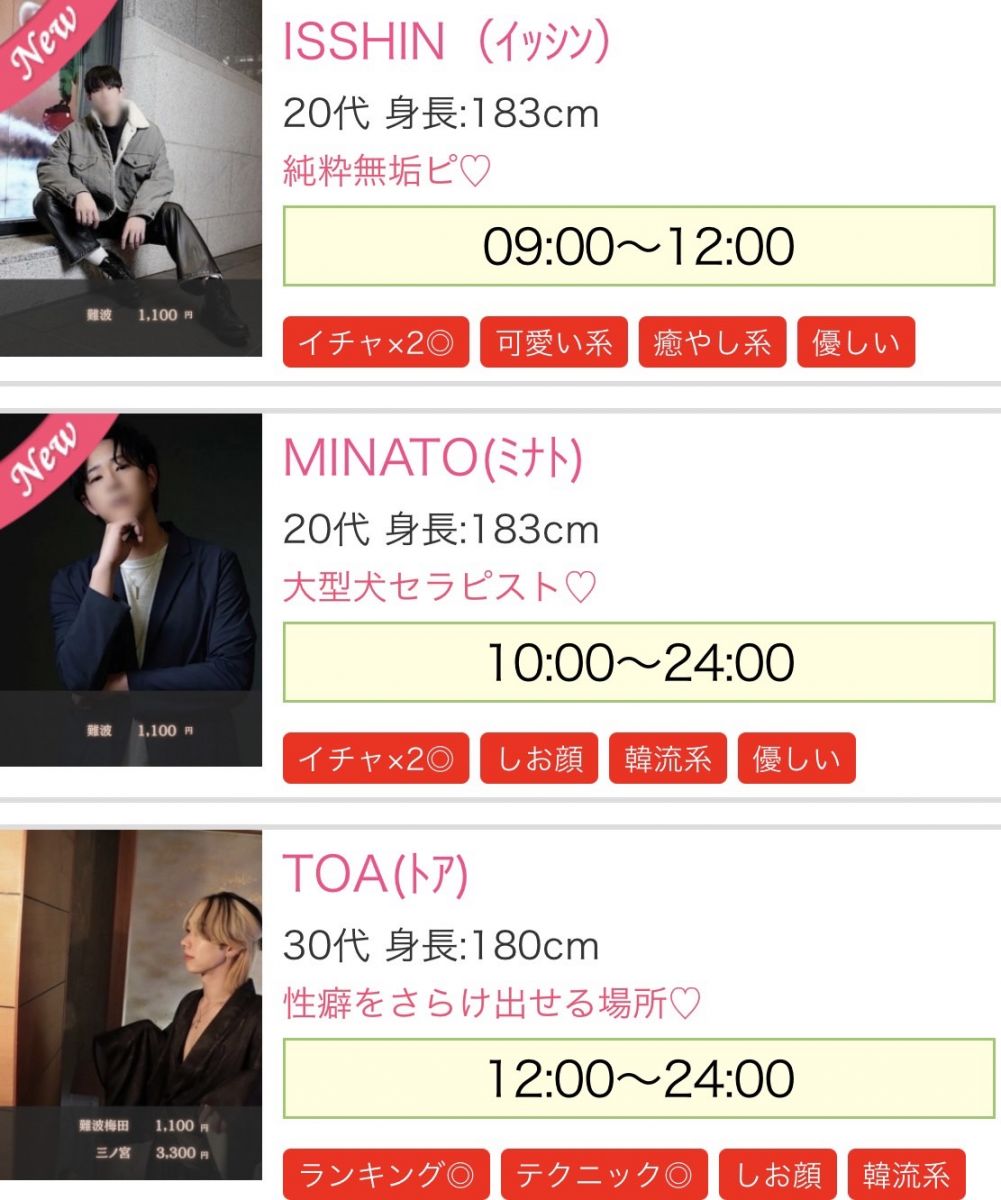The image size is (1001, 1200).
Task: Select ISSHIN's 09:00〜12:00 schedule slot
Action: [639, 246]
